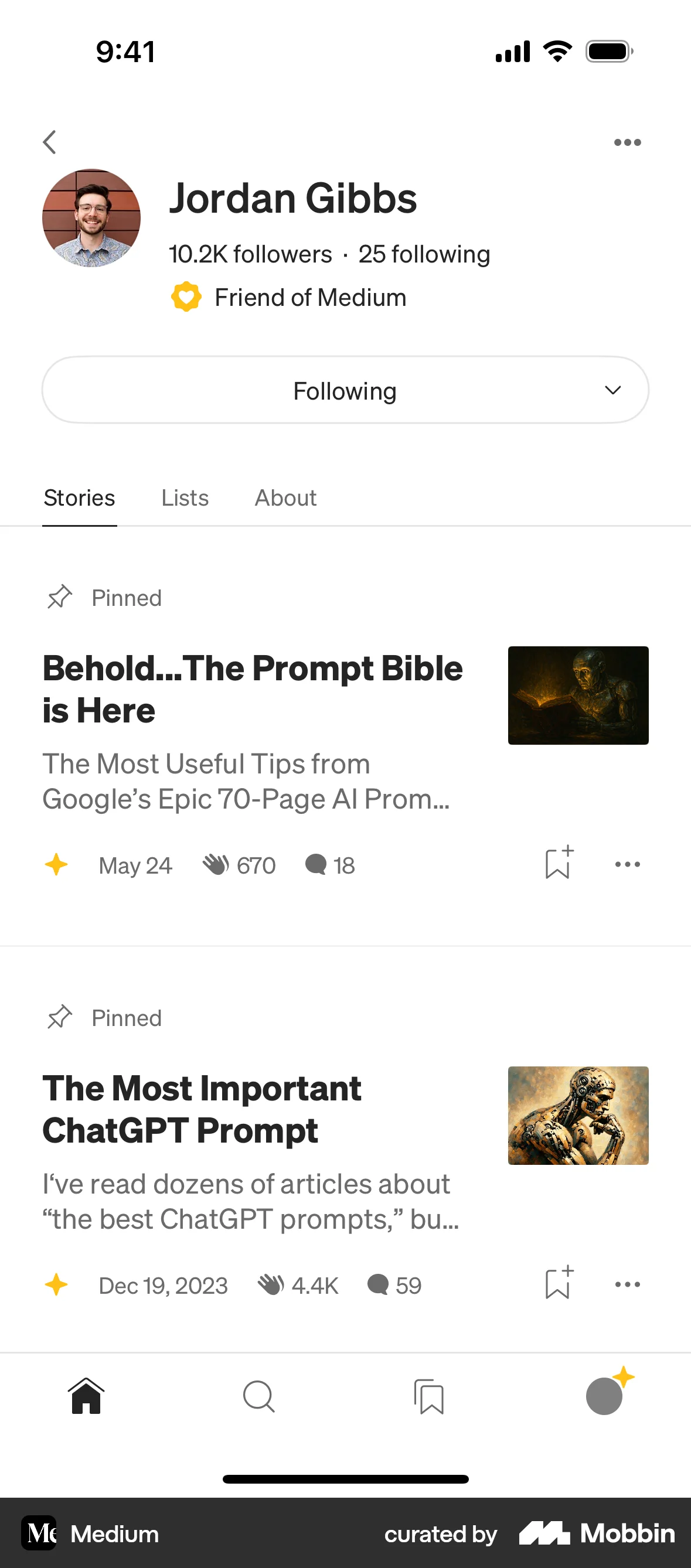
Task: Click the Prompt Bible article thumbnail
Action: (578, 695)
